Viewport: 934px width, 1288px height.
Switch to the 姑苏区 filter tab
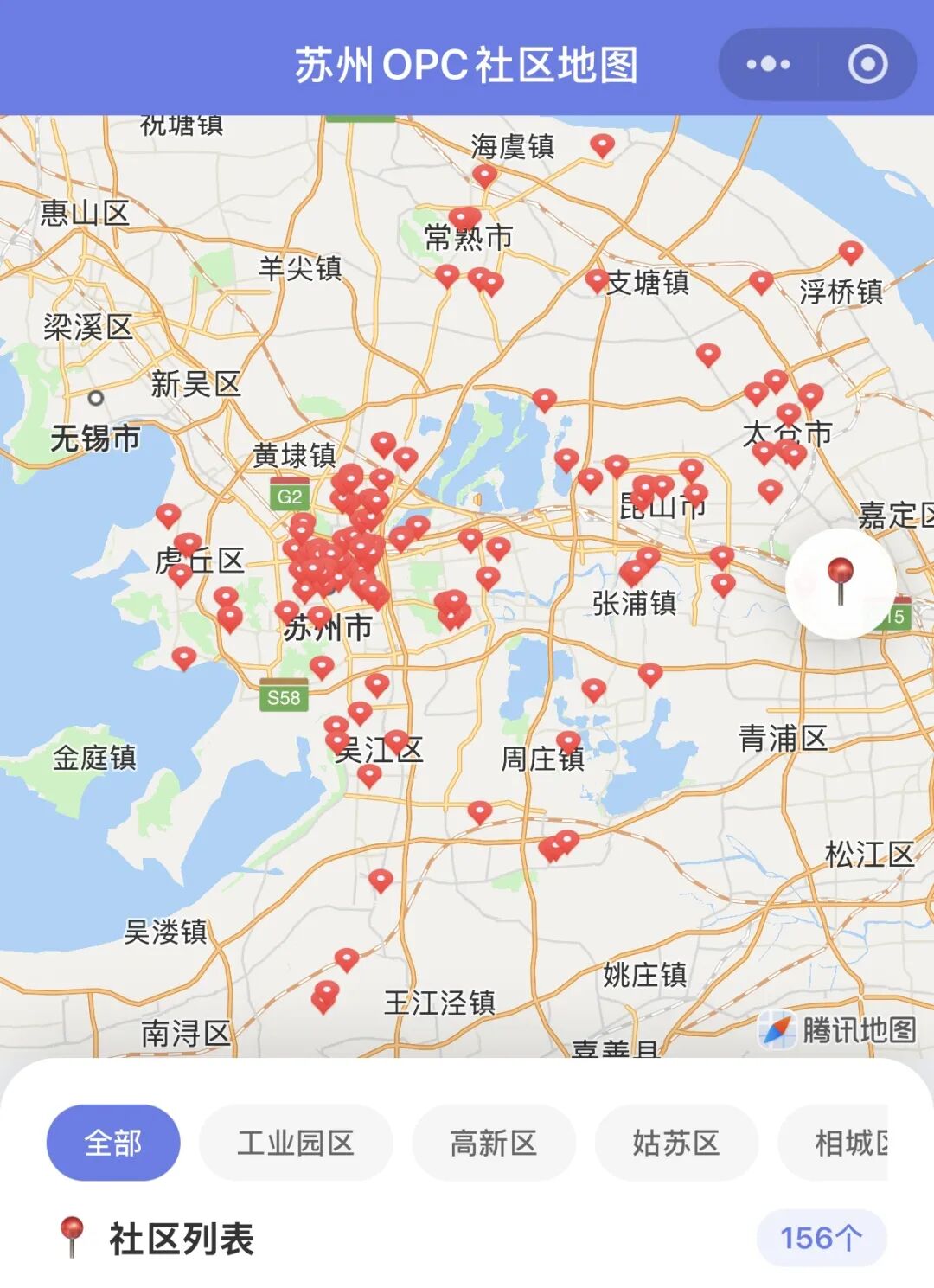(676, 1142)
